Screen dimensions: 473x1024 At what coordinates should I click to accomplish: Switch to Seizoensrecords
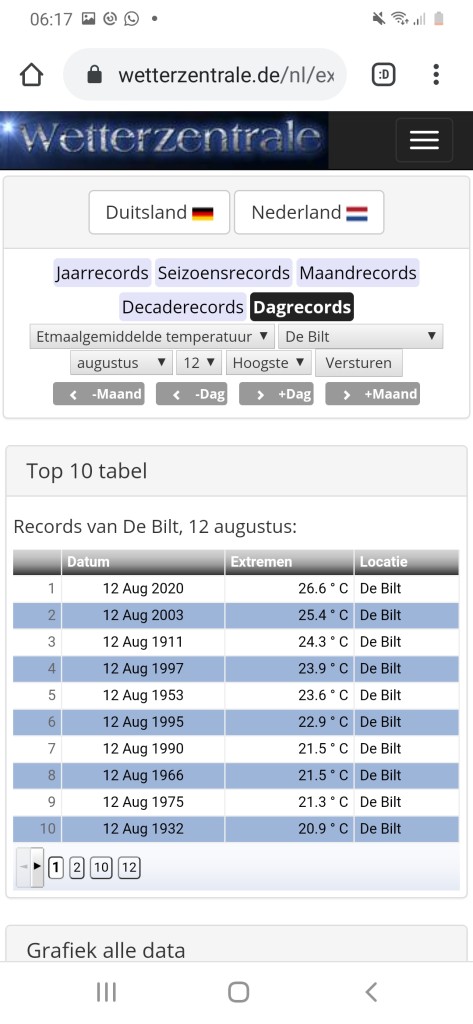coord(223,273)
